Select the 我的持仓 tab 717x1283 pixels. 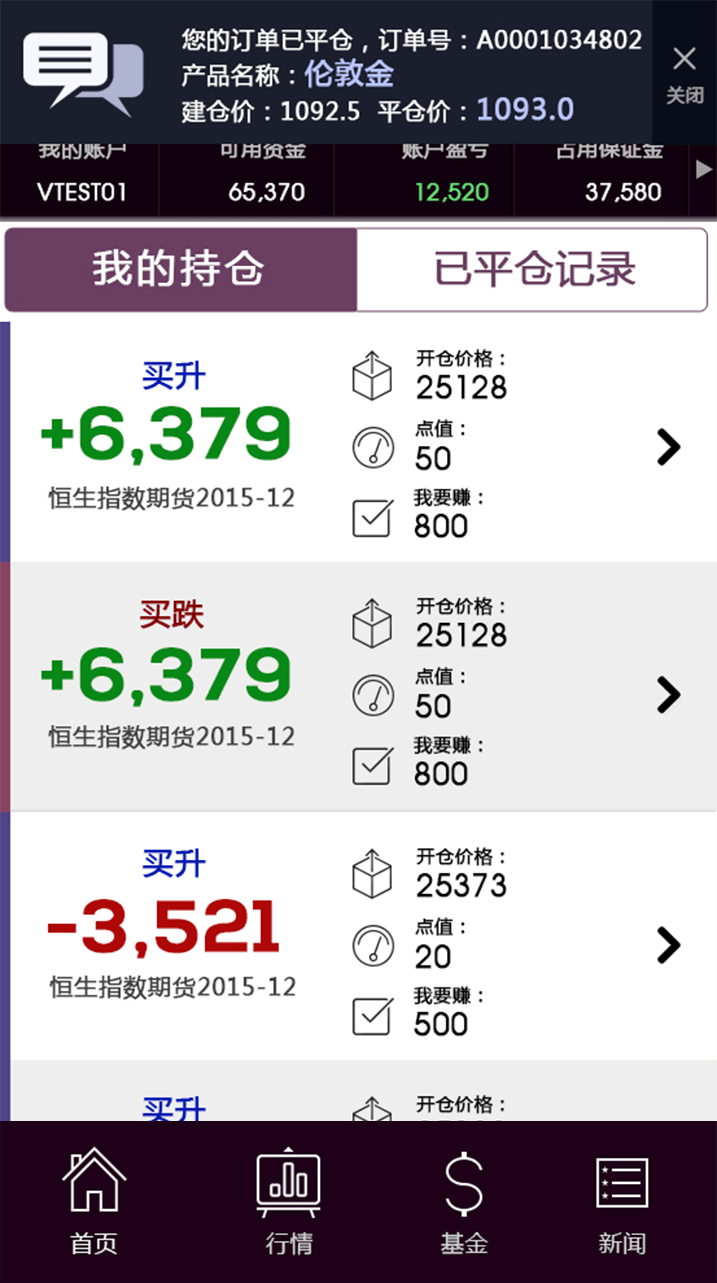tap(181, 270)
